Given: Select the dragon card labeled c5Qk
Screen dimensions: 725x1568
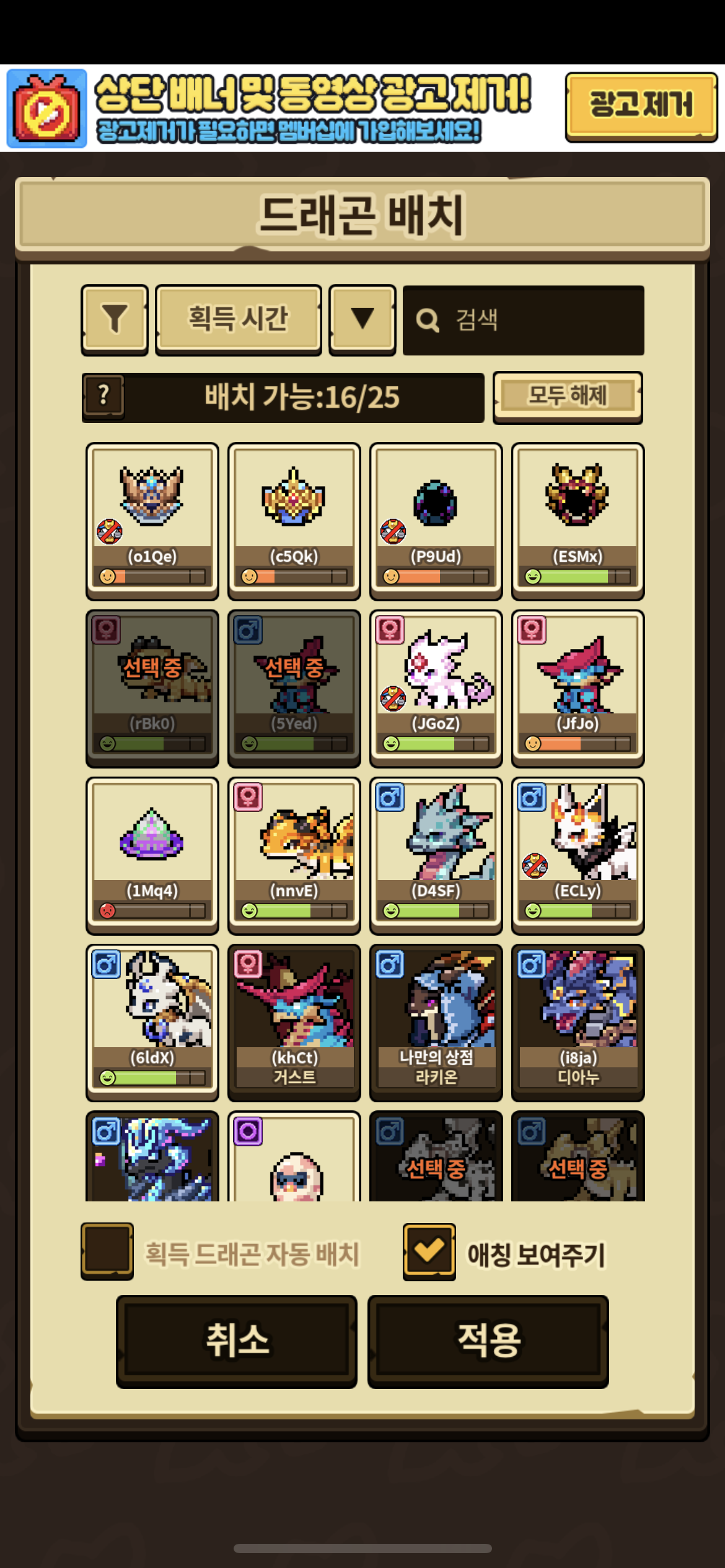Looking at the screenshot, I should click(x=294, y=520).
